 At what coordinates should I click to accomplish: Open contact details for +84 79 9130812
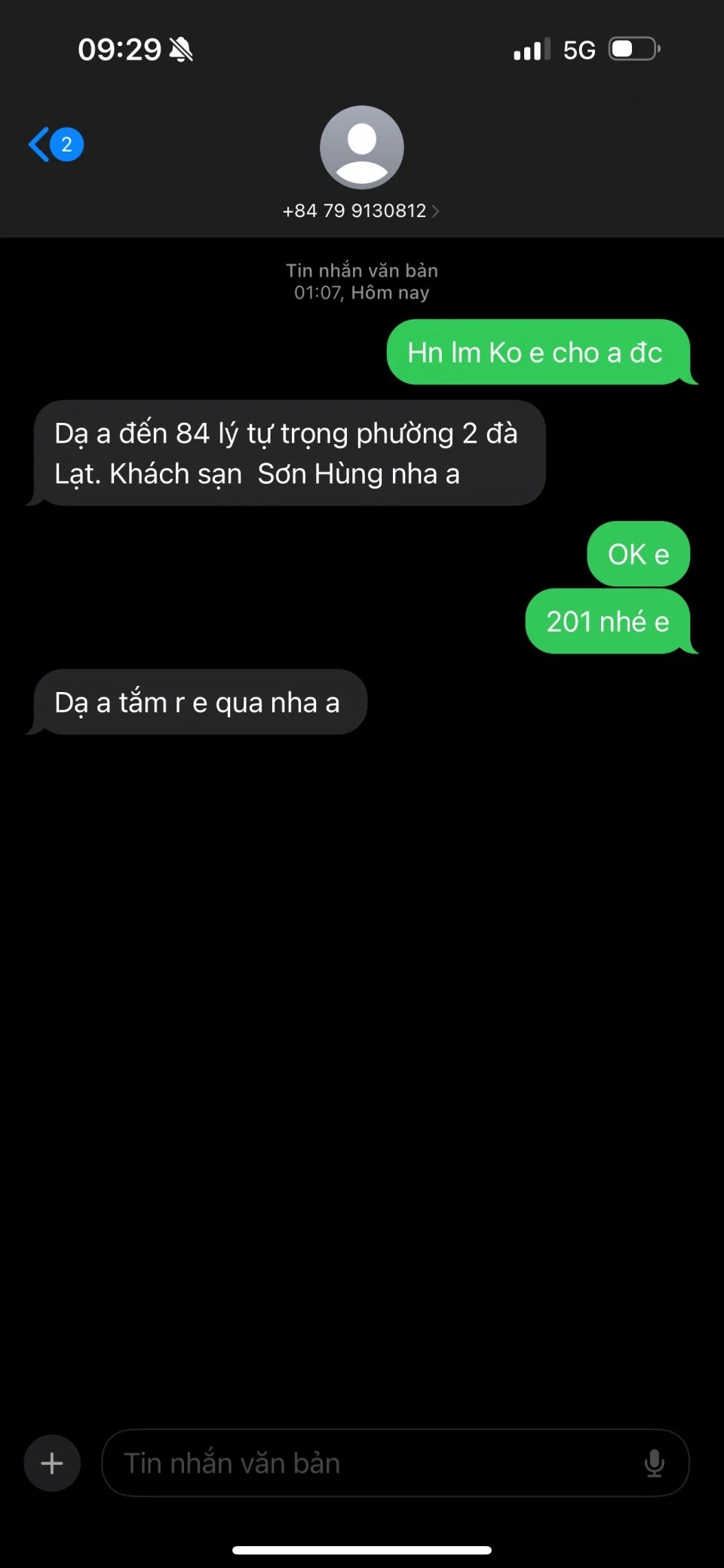click(x=360, y=210)
